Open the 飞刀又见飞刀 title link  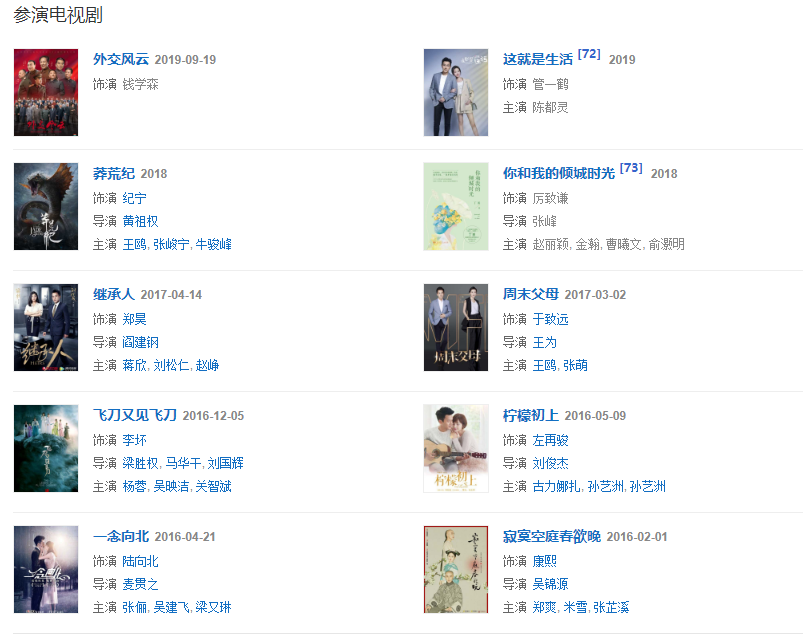(x=134, y=415)
